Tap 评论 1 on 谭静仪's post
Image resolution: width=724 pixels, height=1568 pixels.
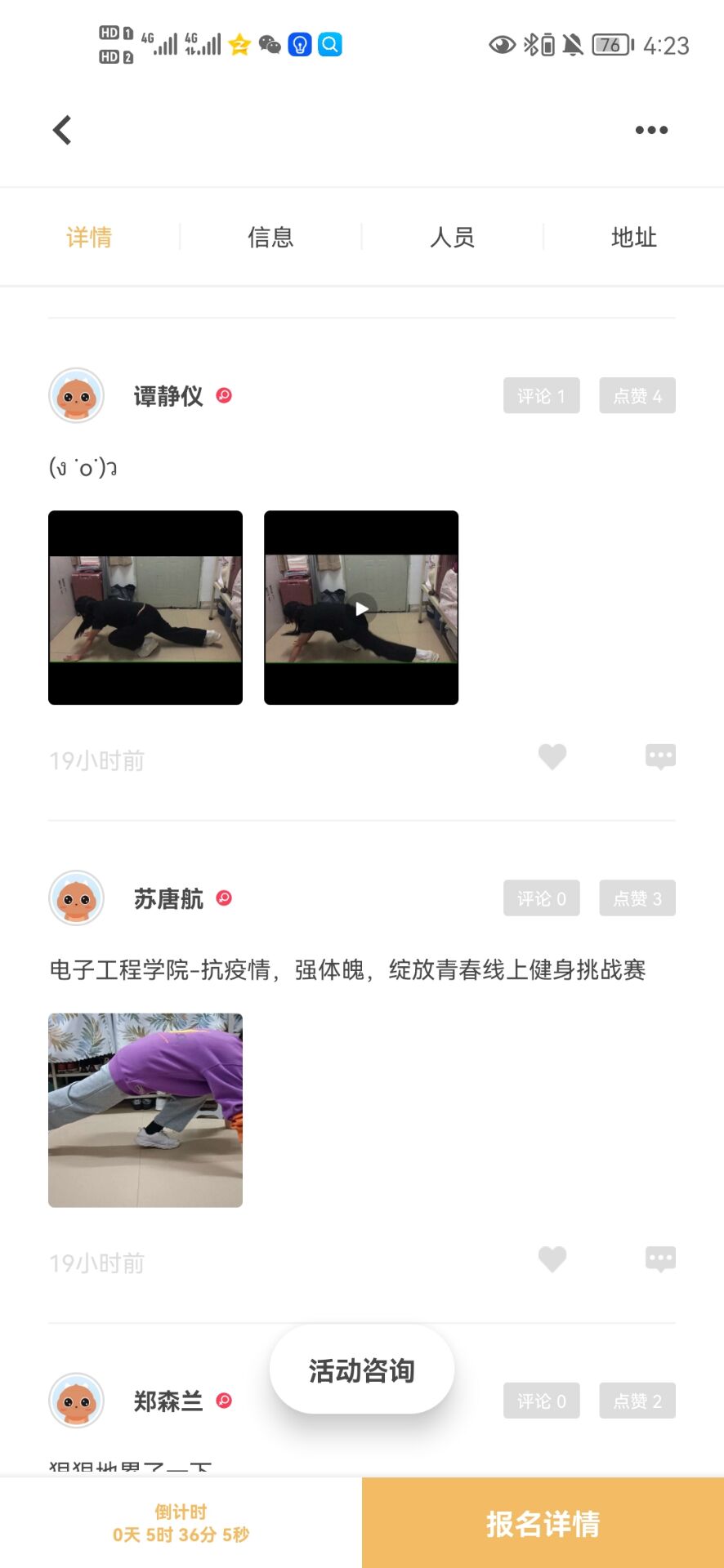coord(541,396)
